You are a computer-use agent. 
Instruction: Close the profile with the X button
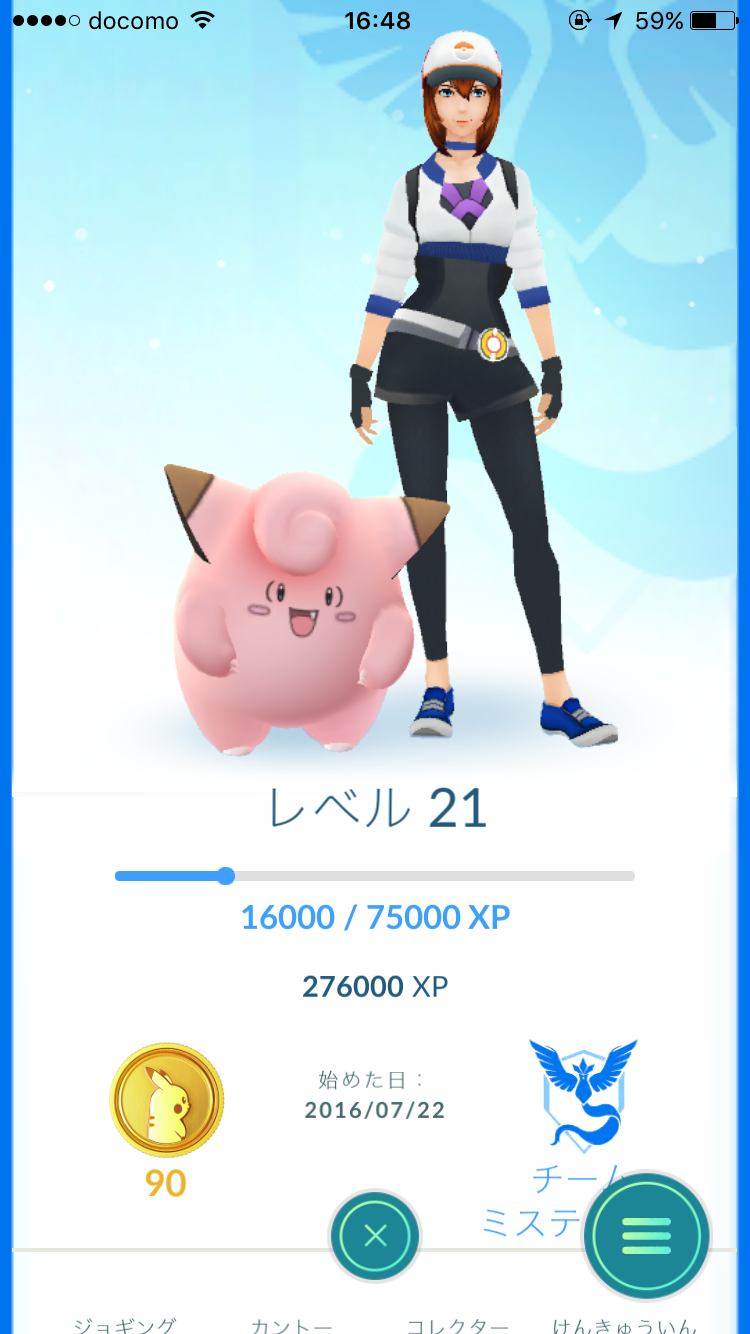pos(375,1236)
